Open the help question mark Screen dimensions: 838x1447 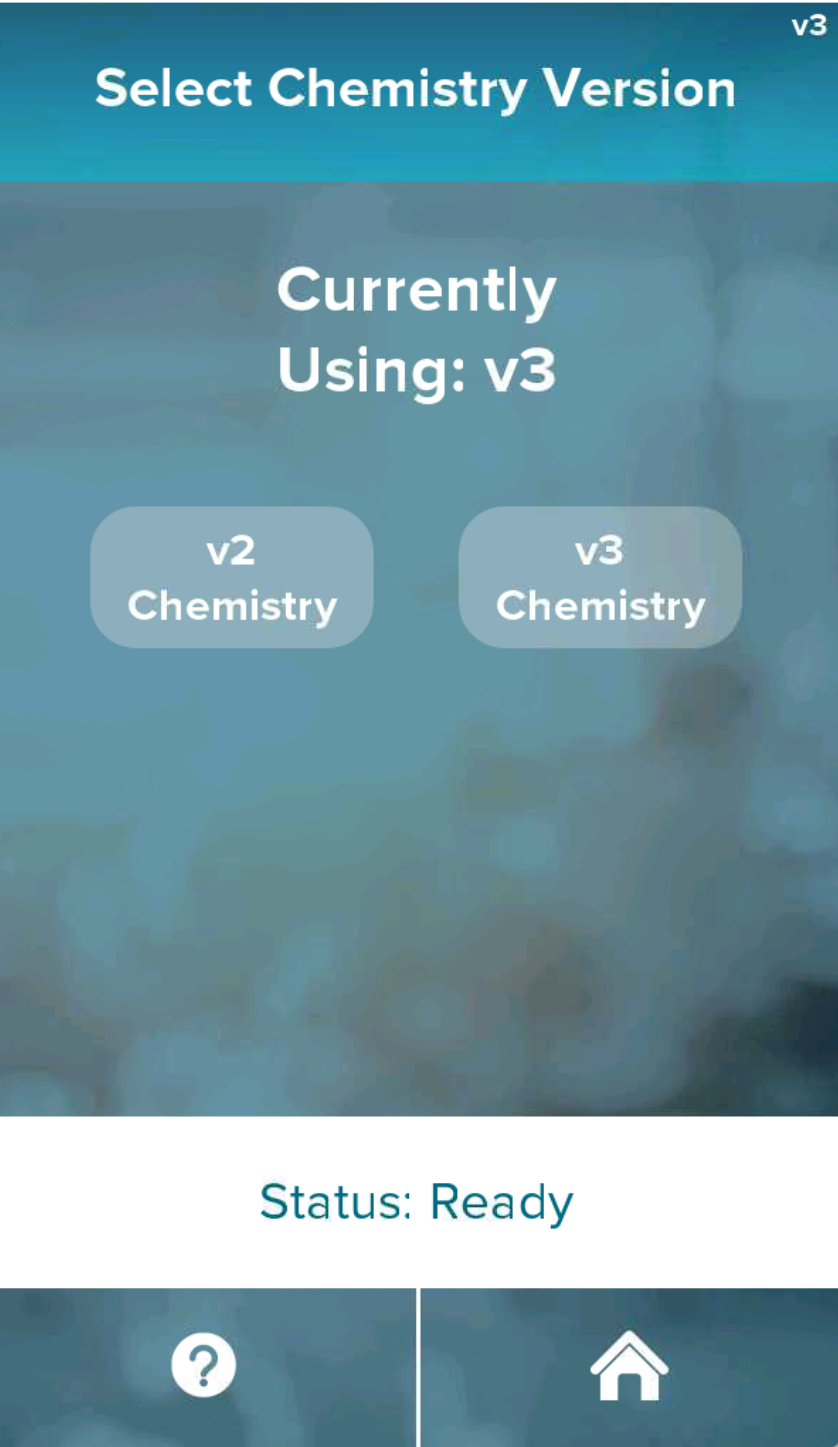pos(204,1367)
